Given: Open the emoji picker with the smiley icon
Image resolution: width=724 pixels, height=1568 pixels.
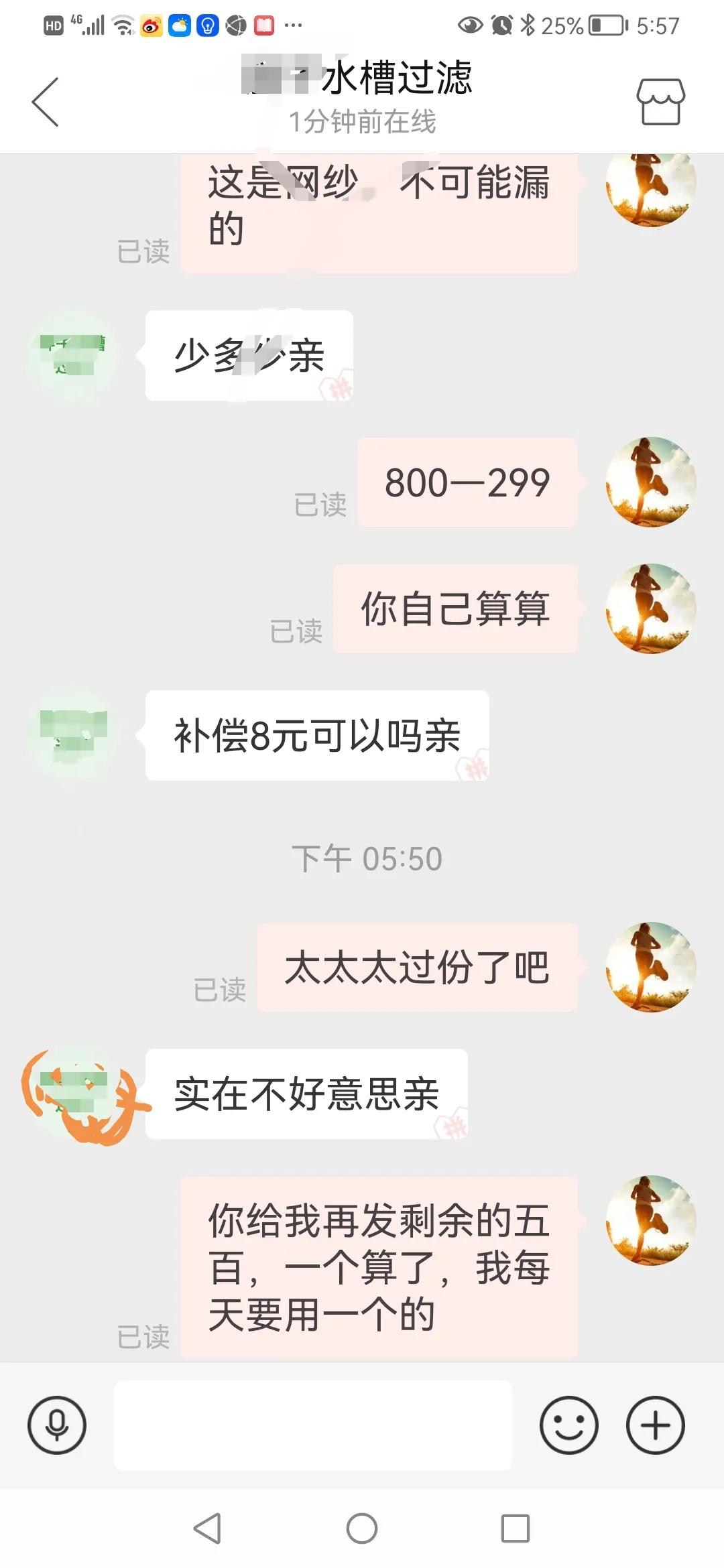Looking at the screenshot, I should [568, 1424].
